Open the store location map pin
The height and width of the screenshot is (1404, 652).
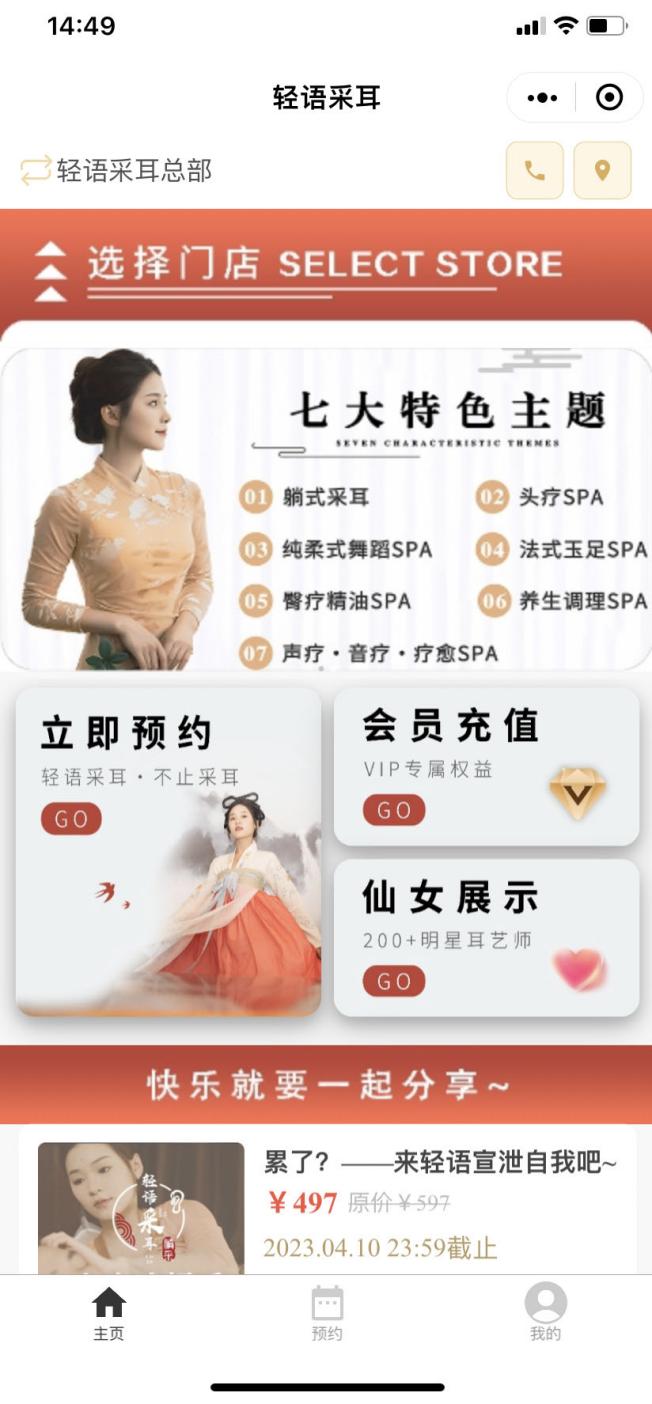tap(601, 170)
